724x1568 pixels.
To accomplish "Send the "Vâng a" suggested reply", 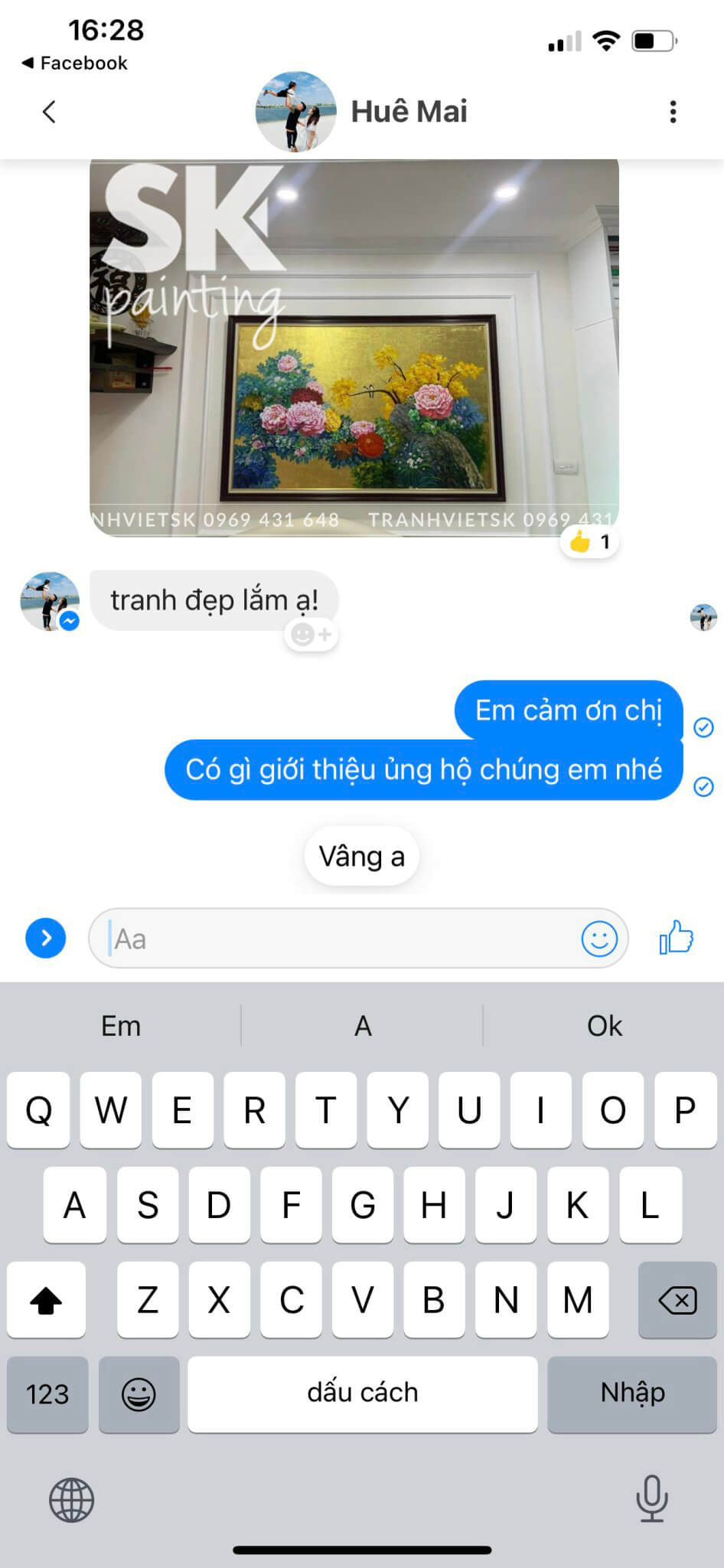I will coord(361,856).
